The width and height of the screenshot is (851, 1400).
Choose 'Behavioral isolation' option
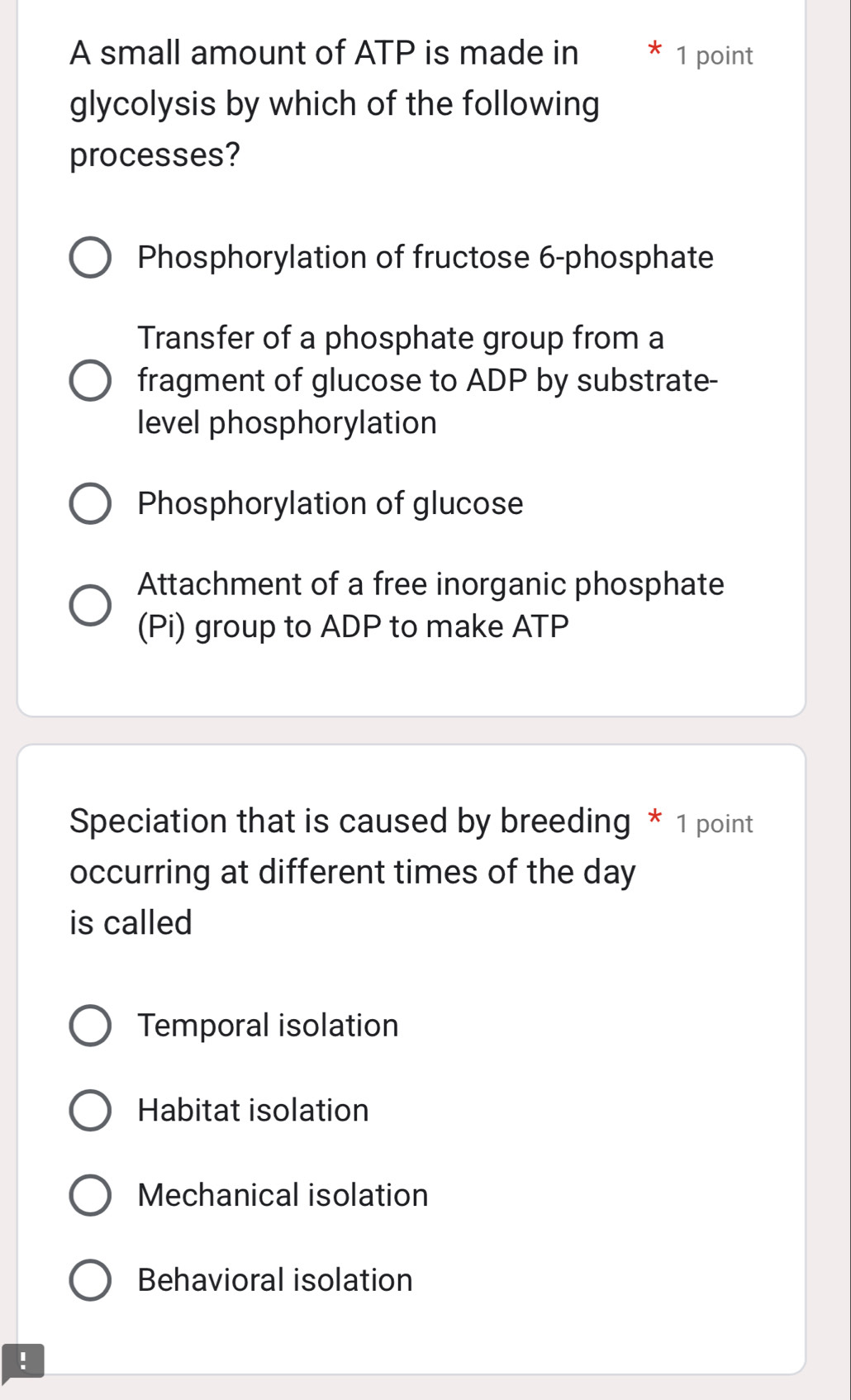click(92, 1279)
